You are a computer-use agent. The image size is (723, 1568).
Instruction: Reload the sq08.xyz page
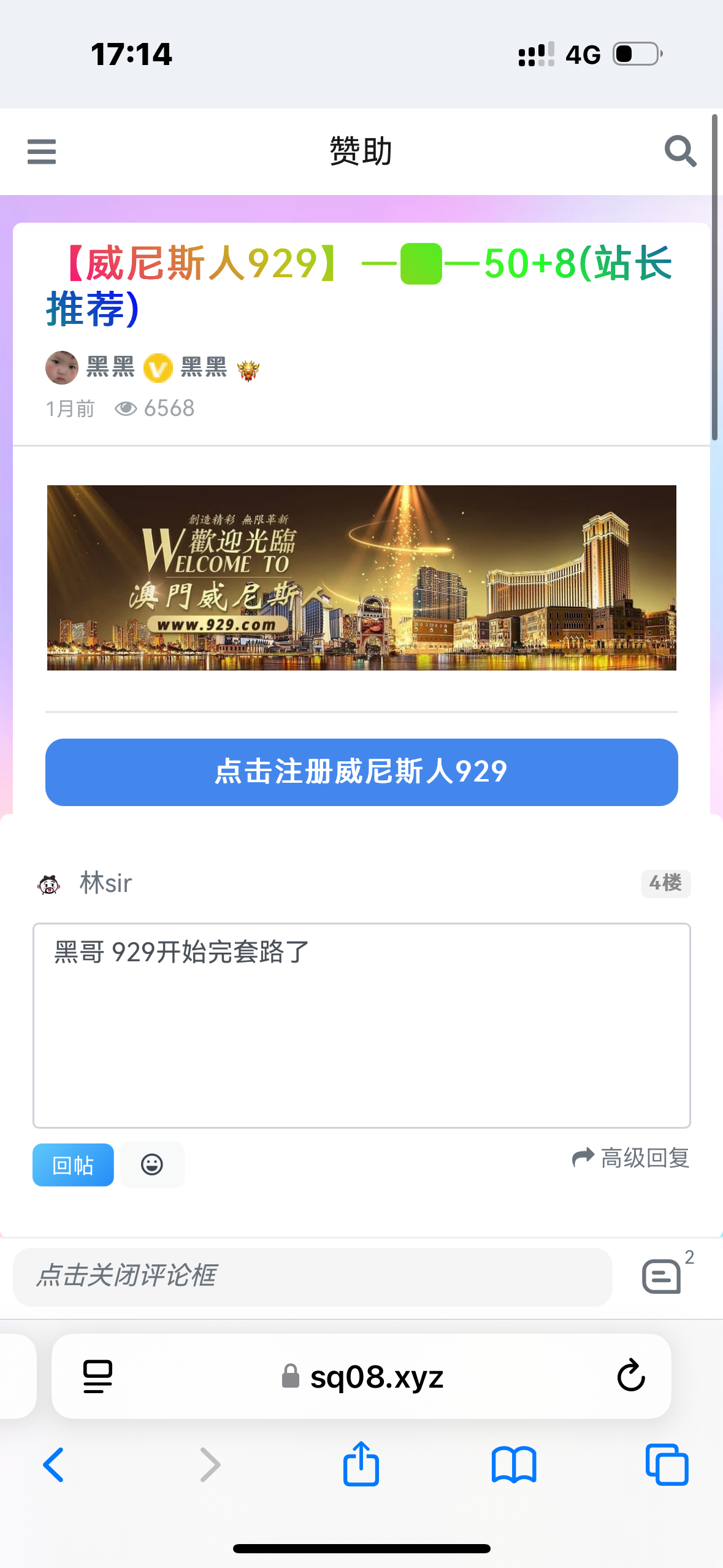click(x=630, y=1376)
